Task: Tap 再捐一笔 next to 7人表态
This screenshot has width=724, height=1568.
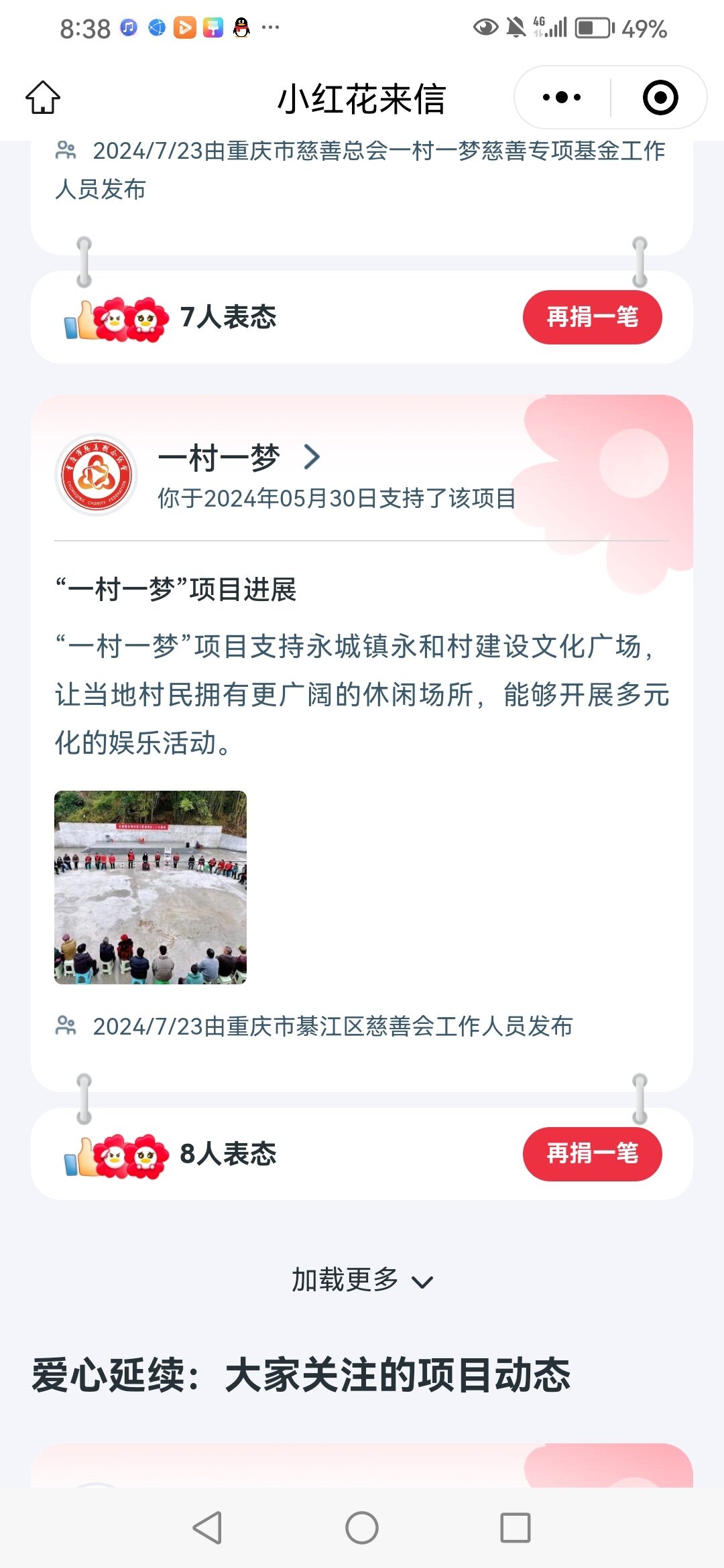Action: point(592,317)
